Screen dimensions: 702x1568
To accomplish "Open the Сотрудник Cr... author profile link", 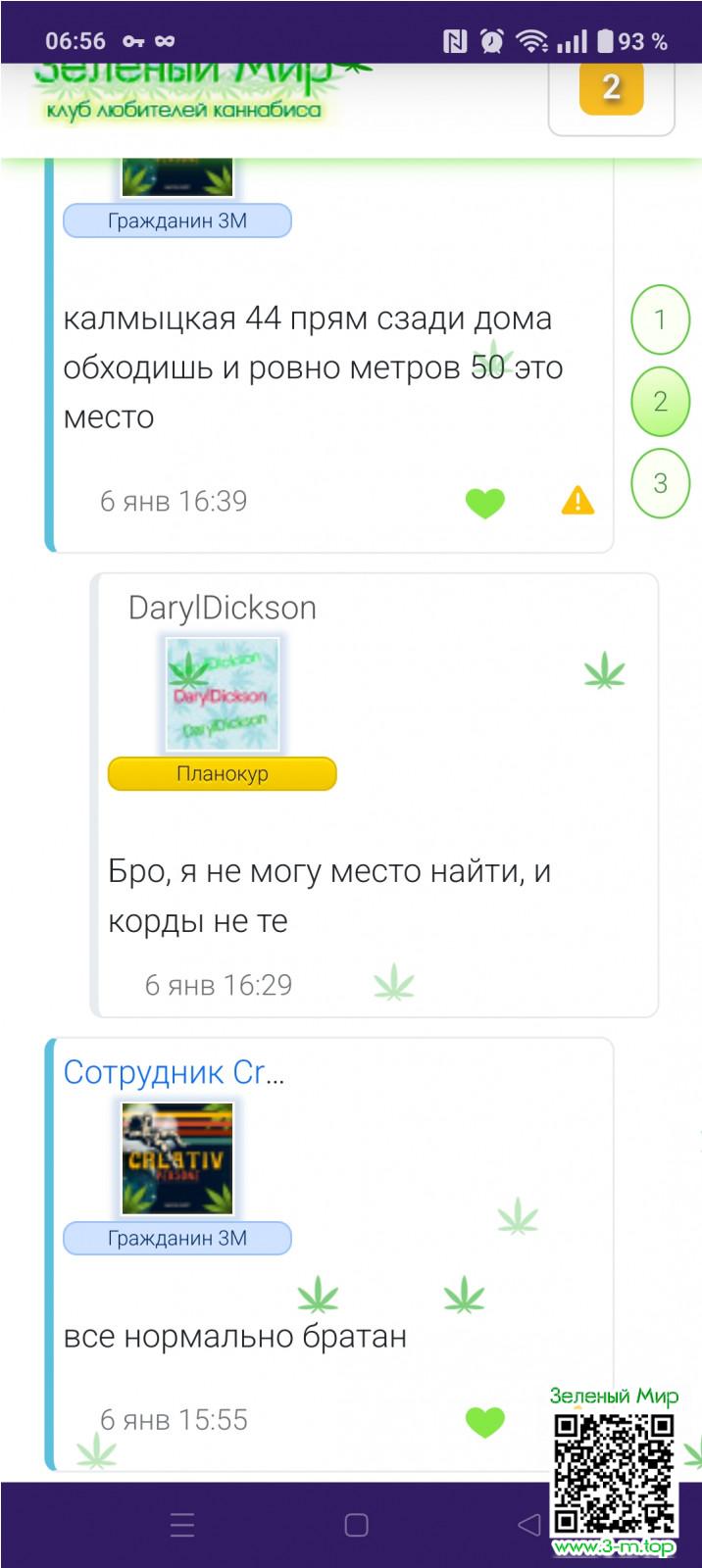I will click(x=174, y=1072).
